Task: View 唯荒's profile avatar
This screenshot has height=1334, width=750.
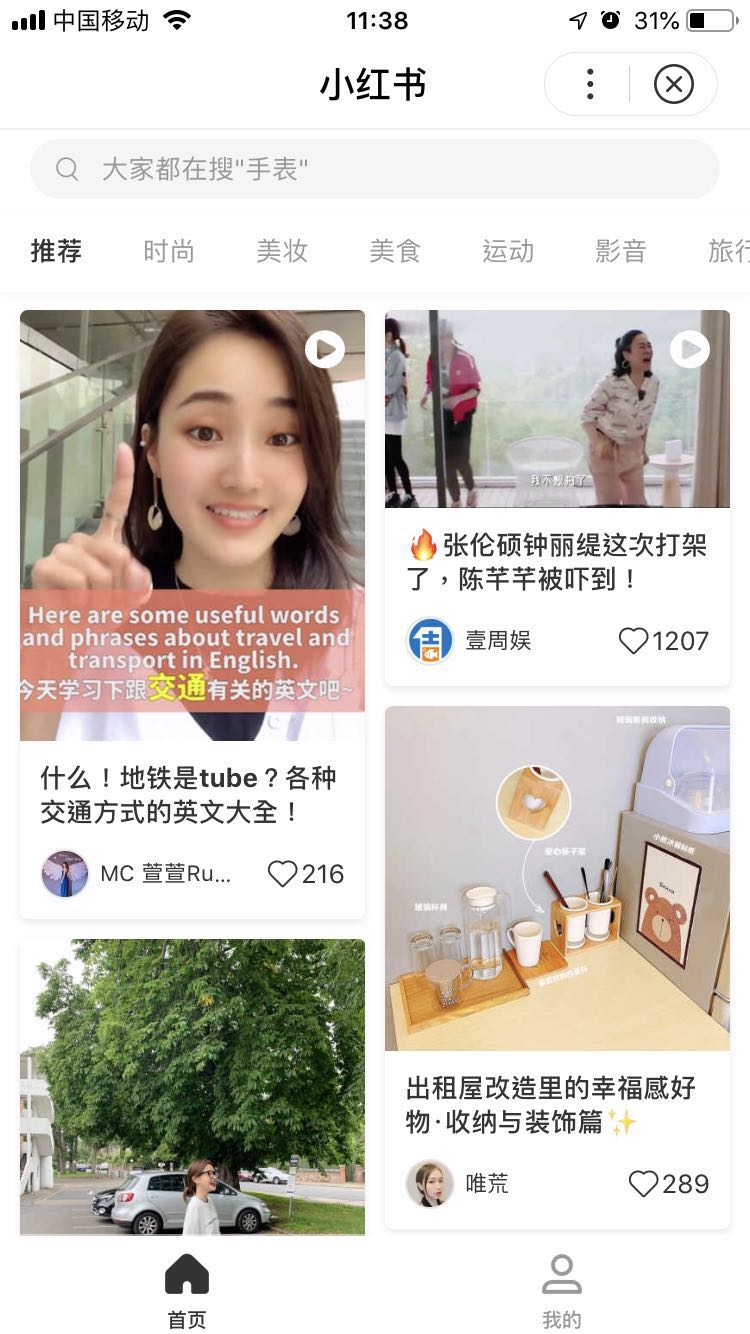Action: coord(430,1184)
